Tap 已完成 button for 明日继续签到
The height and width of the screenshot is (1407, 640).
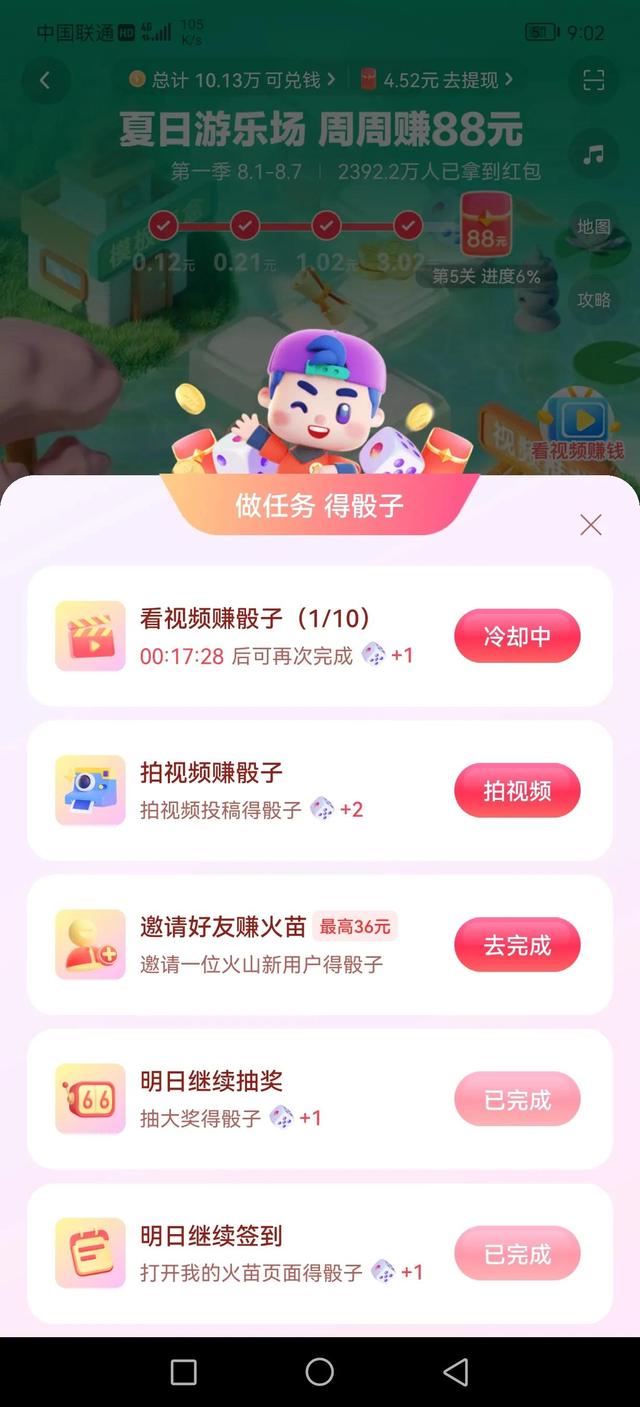[517, 1253]
